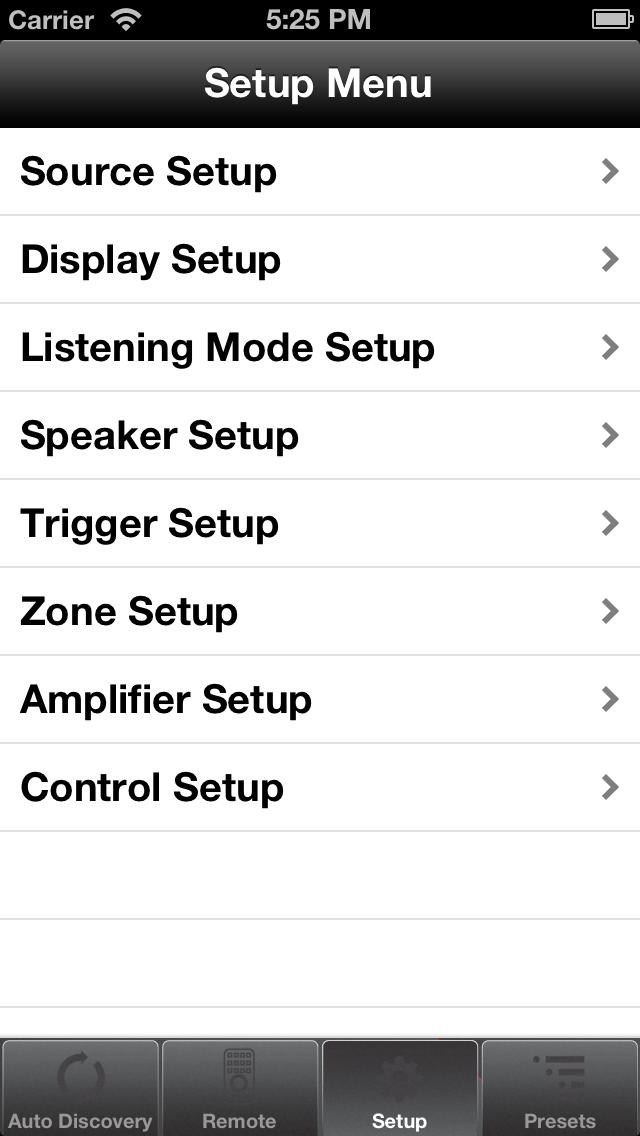
Task: Select Listening Mode Setup
Action: pos(320,348)
